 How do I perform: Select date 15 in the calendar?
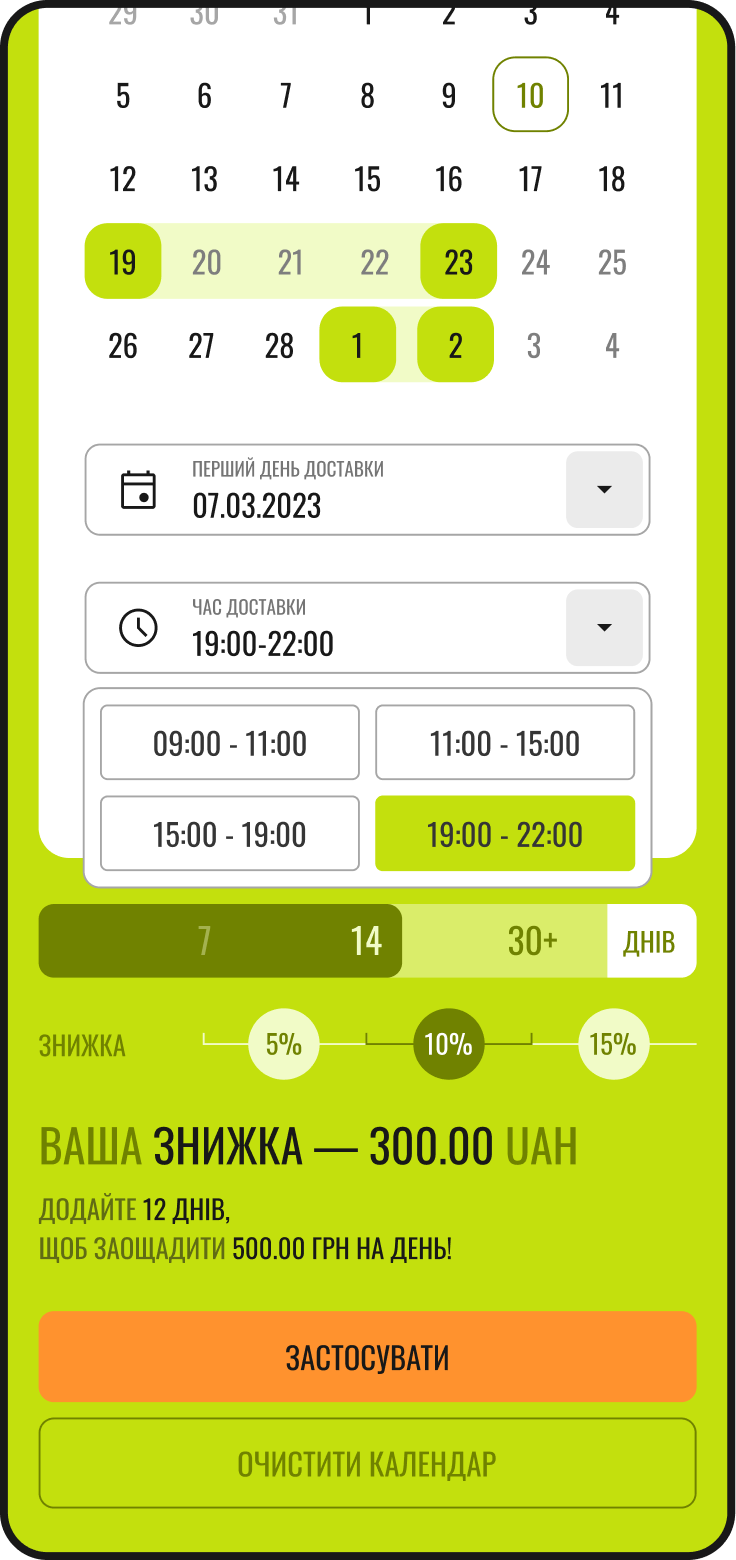point(367,179)
